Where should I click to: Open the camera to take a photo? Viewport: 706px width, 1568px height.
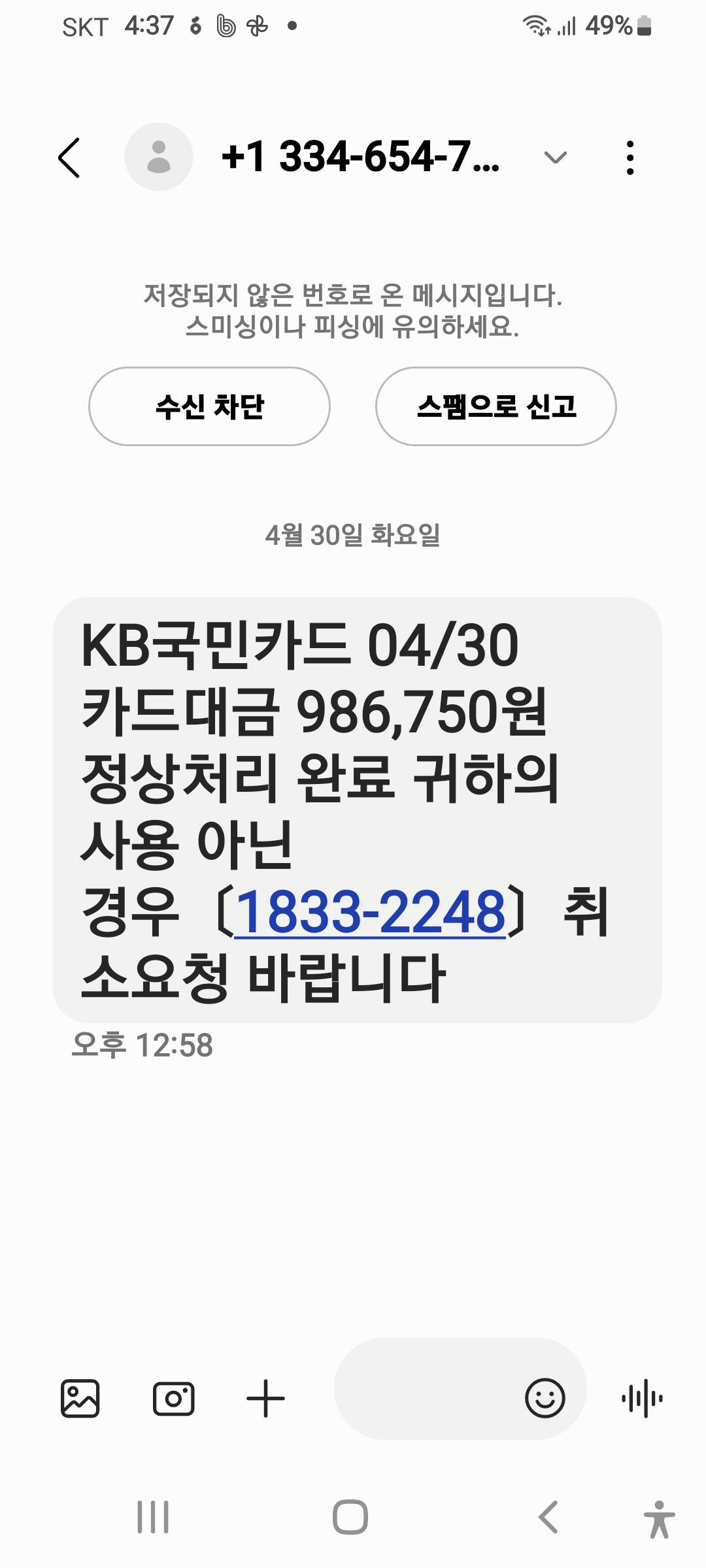173,1399
